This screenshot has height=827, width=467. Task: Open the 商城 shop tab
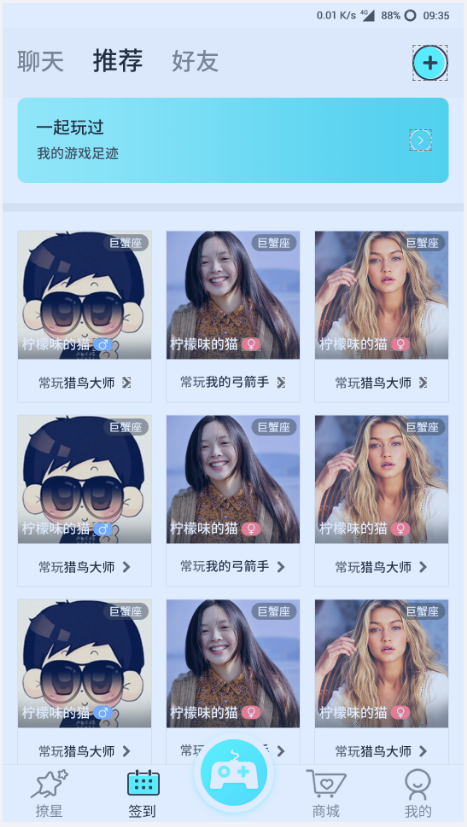pyautogui.click(x=326, y=793)
